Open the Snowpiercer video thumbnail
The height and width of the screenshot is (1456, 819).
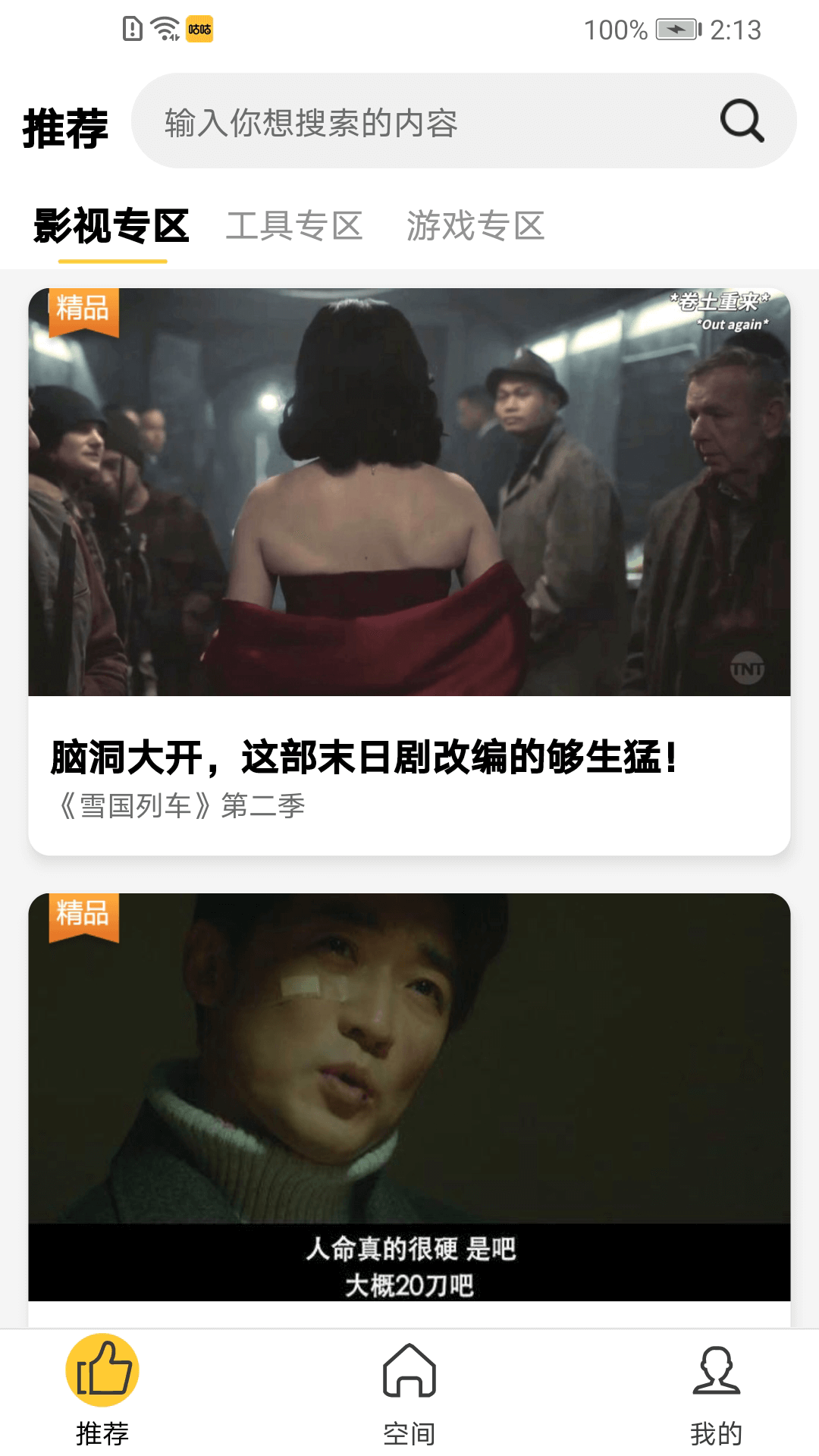pyautogui.click(x=409, y=491)
